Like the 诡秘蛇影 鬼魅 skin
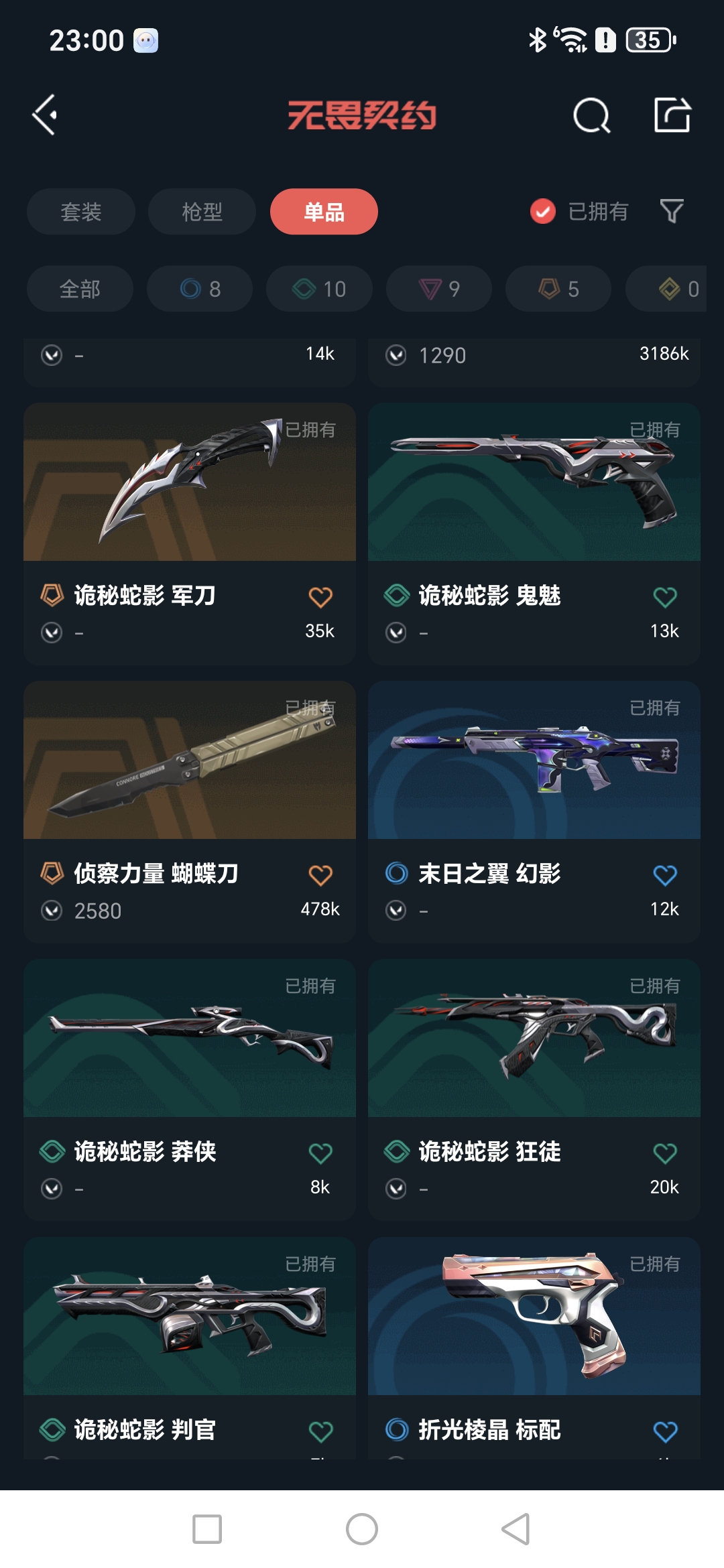 coord(665,596)
